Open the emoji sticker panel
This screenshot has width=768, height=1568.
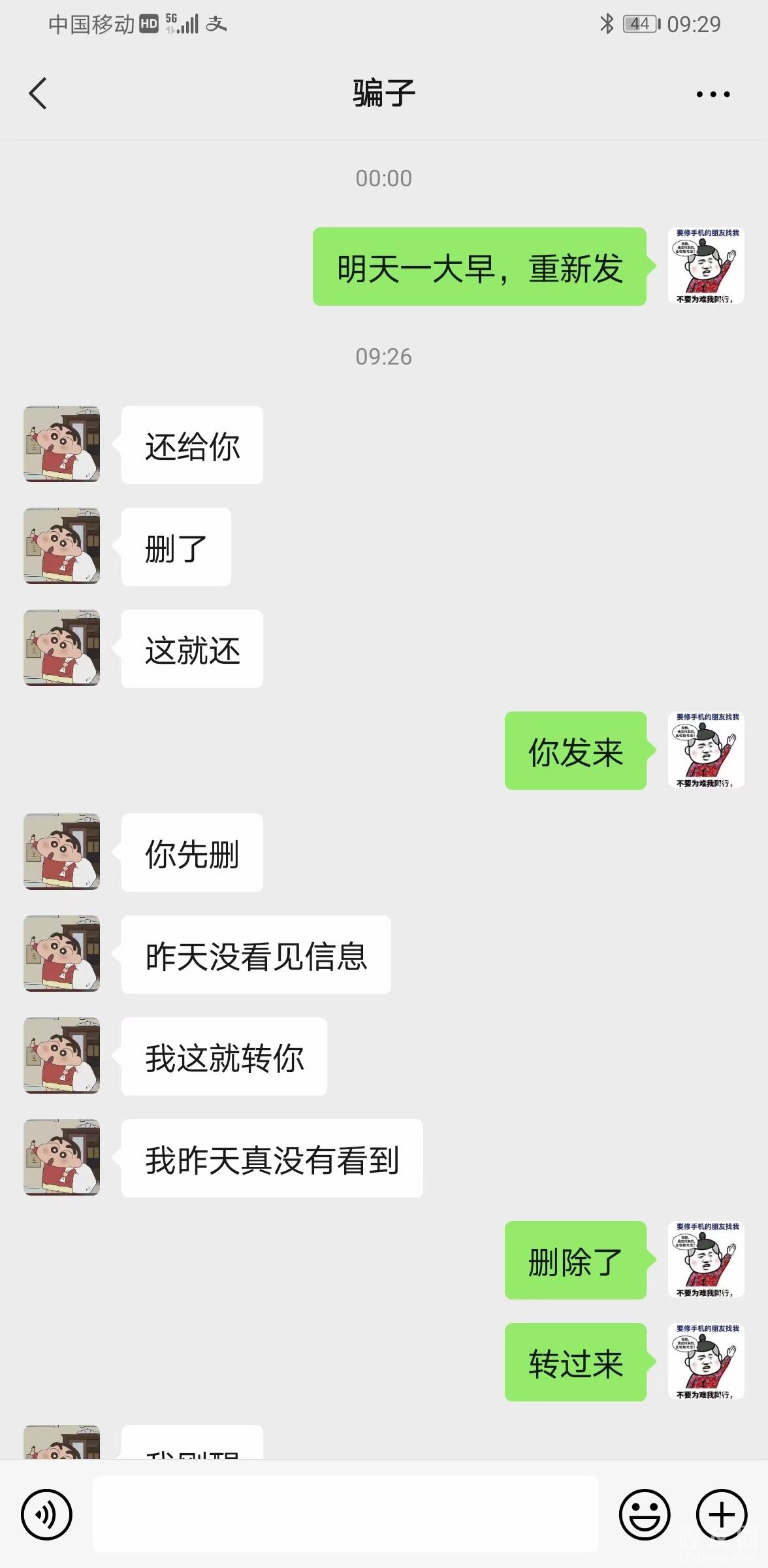(644, 1514)
